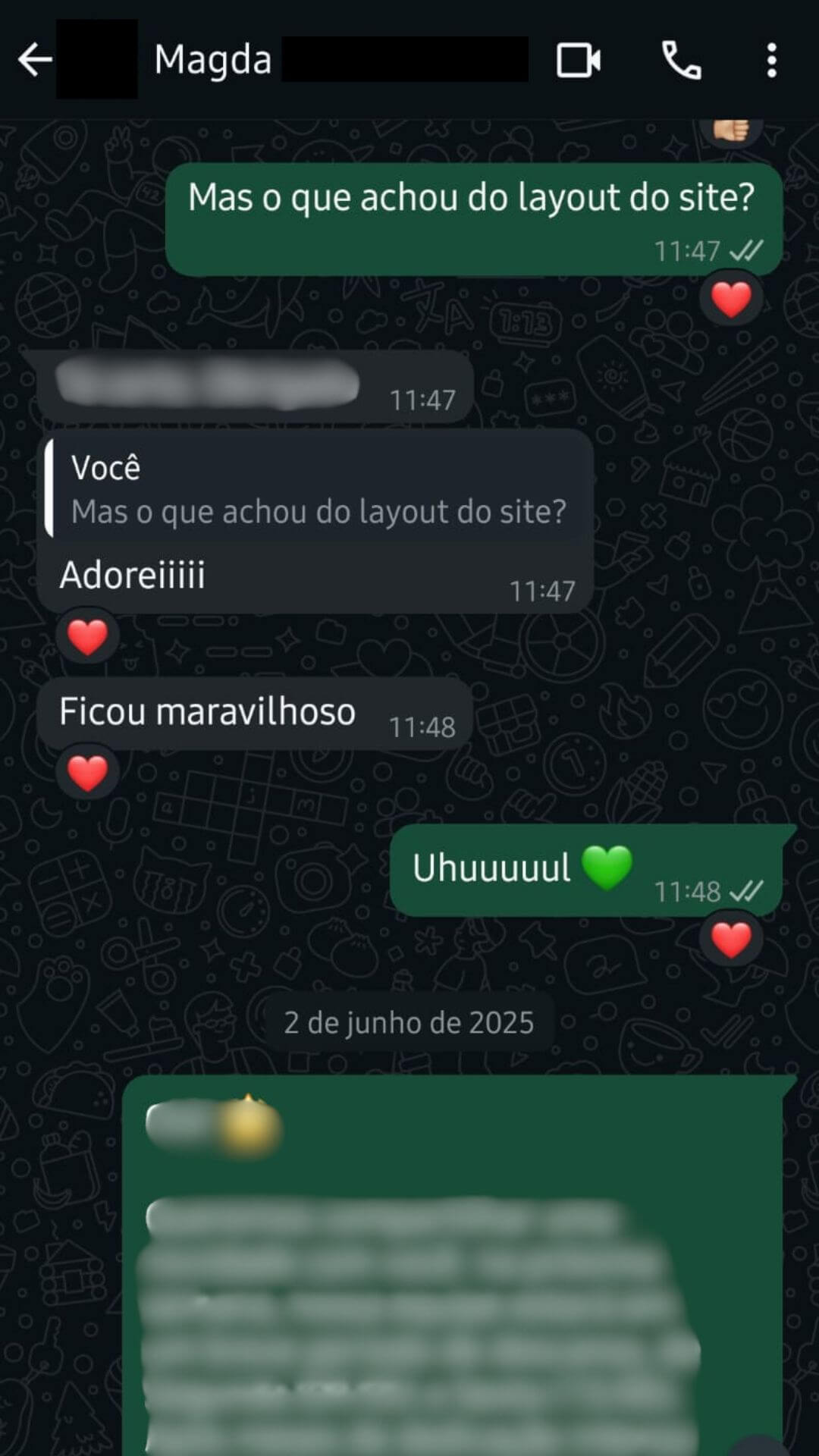The image size is (819, 1456).
Task: Go back to the chat list
Action: tap(35, 60)
